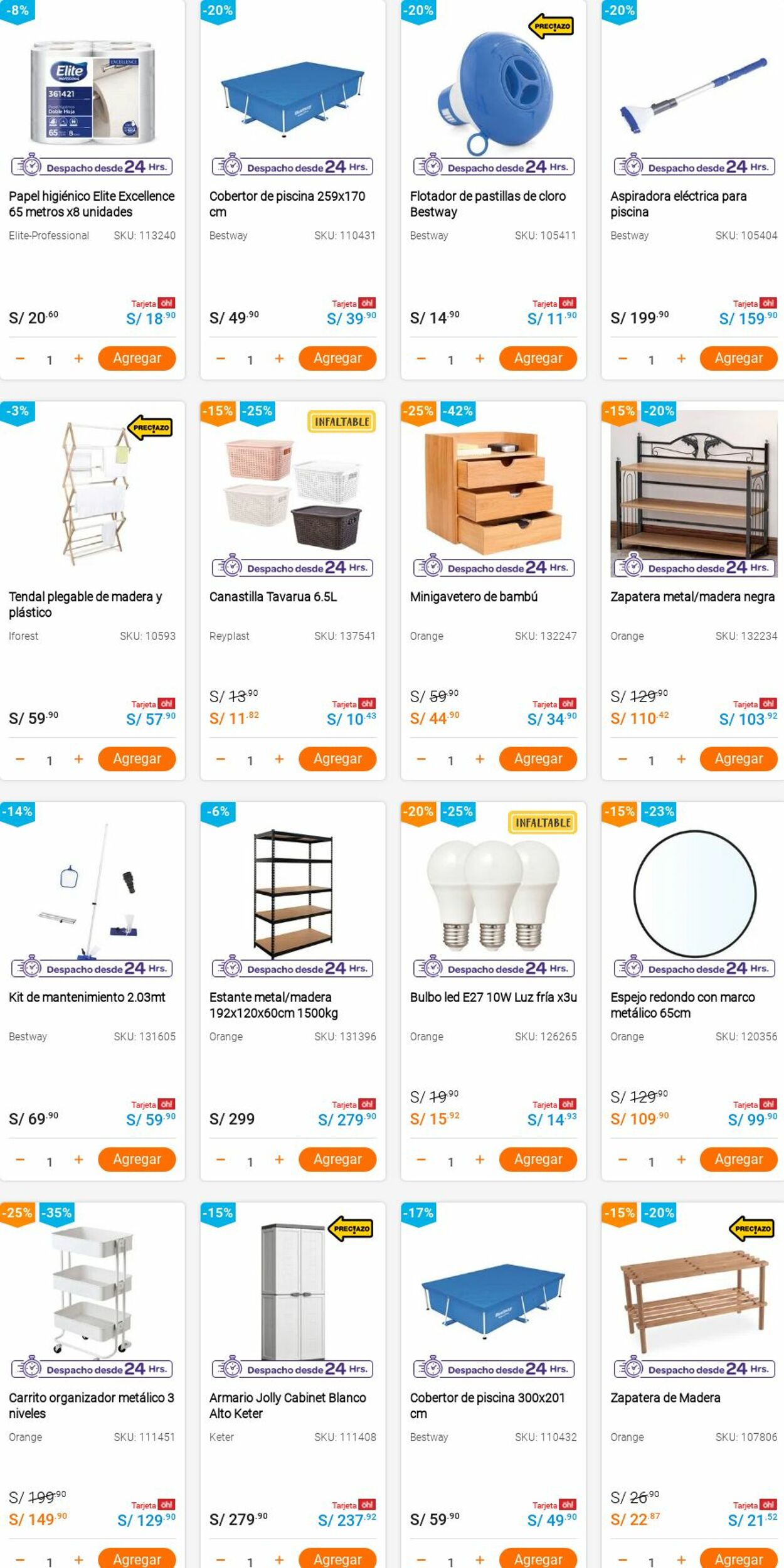Add Papel higiénico Elite Excellence to cart
This screenshot has width=784, height=1568.
(137, 358)
